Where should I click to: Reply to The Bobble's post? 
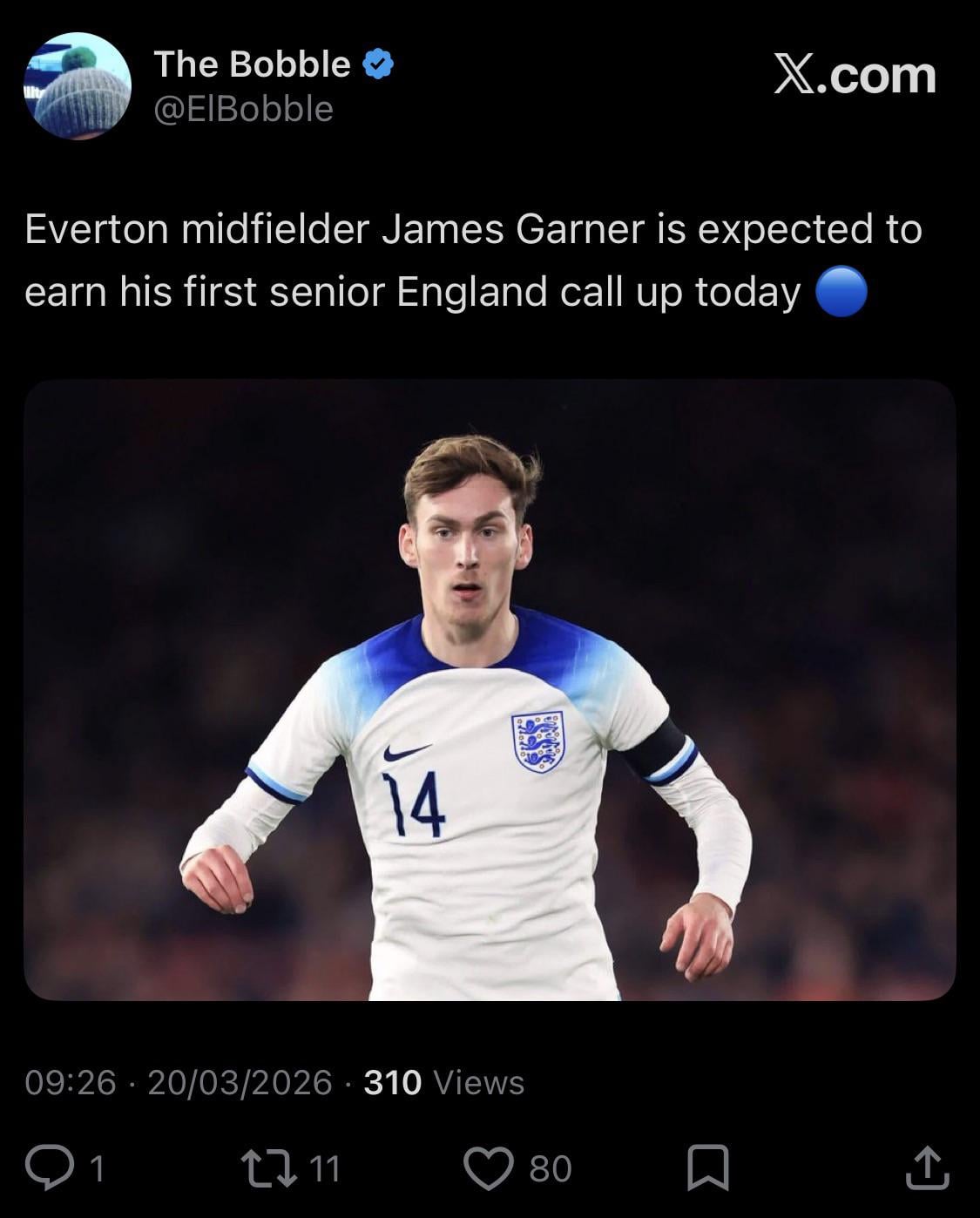50,1167
